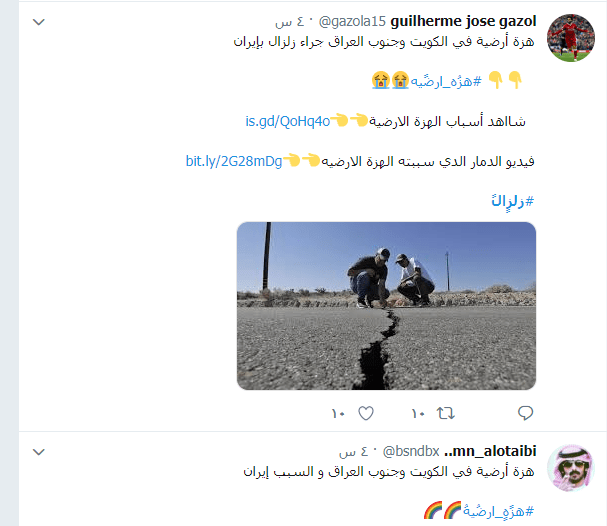607x526 pixels.
Task: Reply to guilherme jose gazol's tweet
Action: (525, 412)
